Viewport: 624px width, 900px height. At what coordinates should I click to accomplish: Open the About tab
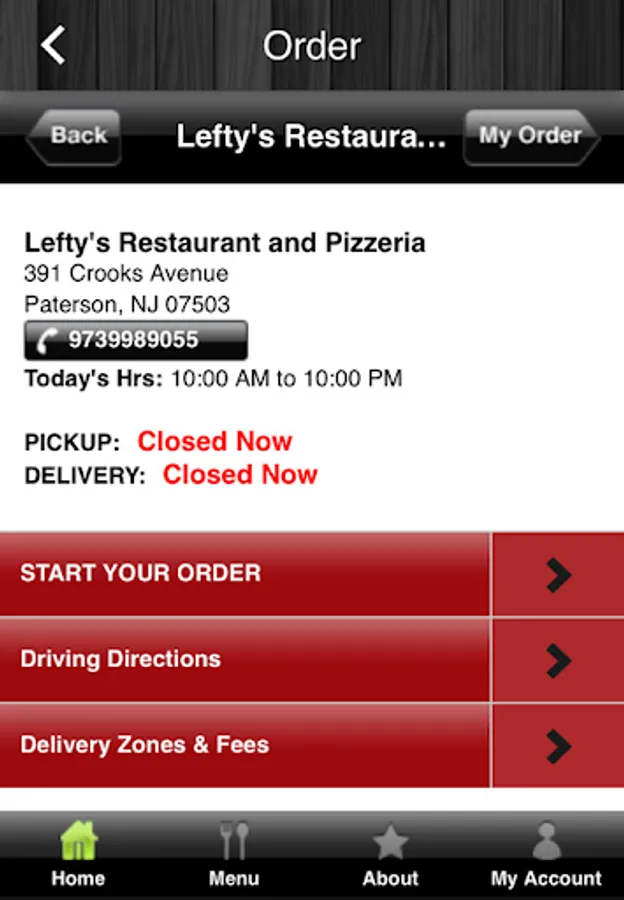click(390, 856)
